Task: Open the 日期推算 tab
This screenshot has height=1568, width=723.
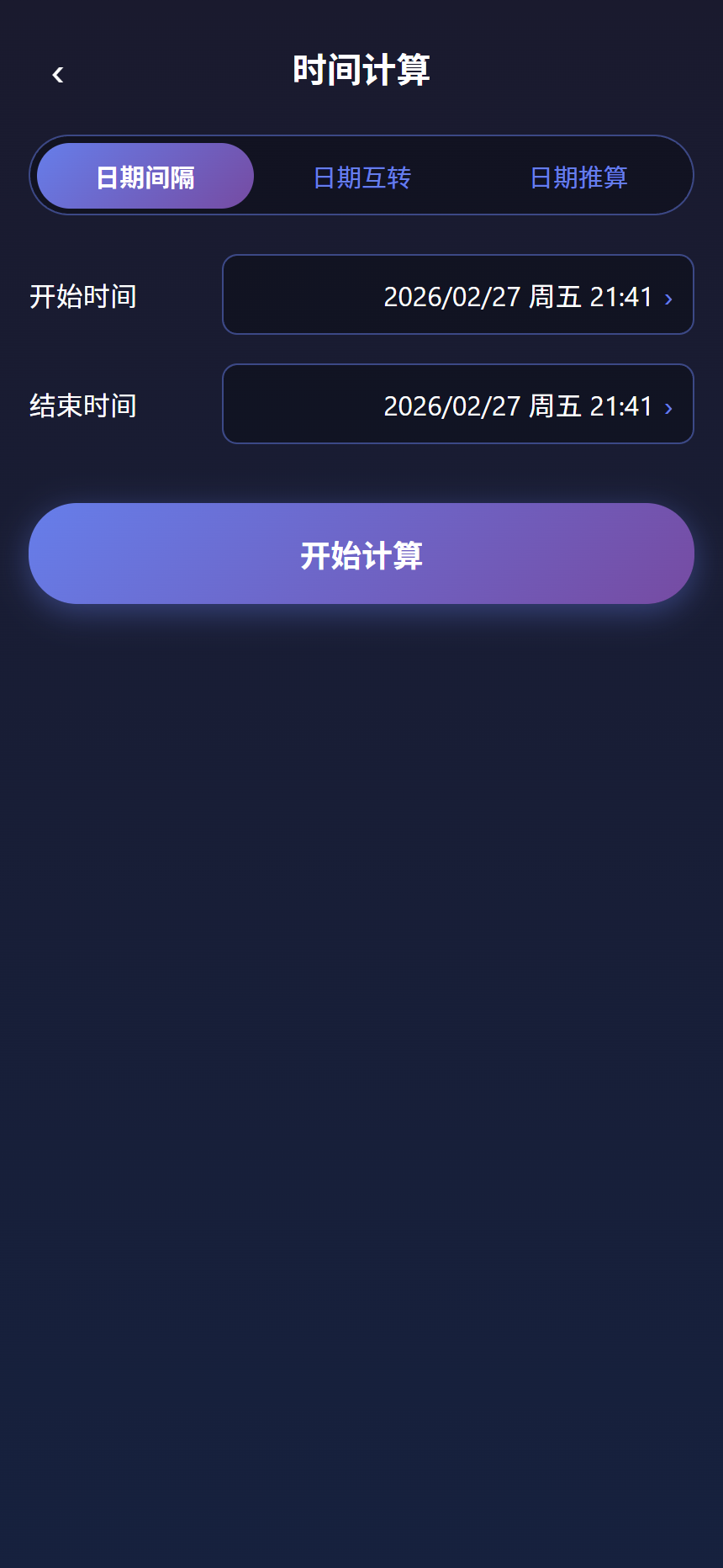Action: [x=578, y=176]
